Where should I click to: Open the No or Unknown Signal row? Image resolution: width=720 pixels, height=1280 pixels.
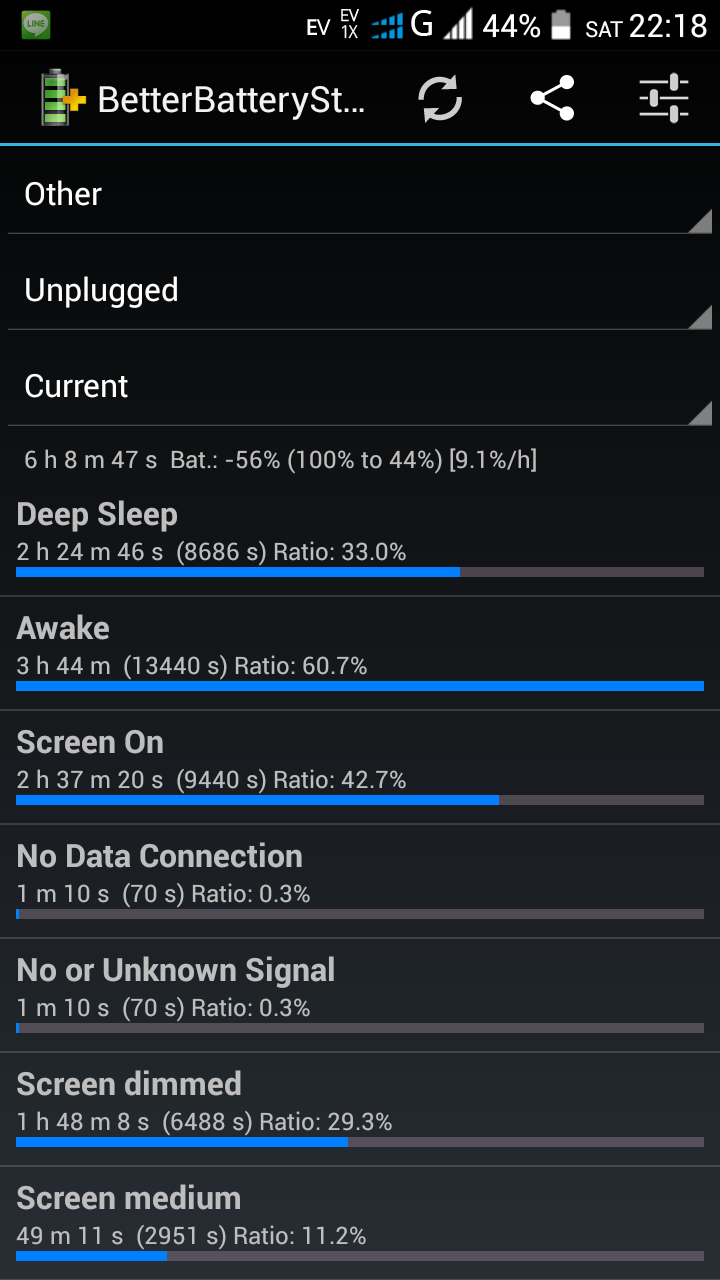tap(360, 996)
